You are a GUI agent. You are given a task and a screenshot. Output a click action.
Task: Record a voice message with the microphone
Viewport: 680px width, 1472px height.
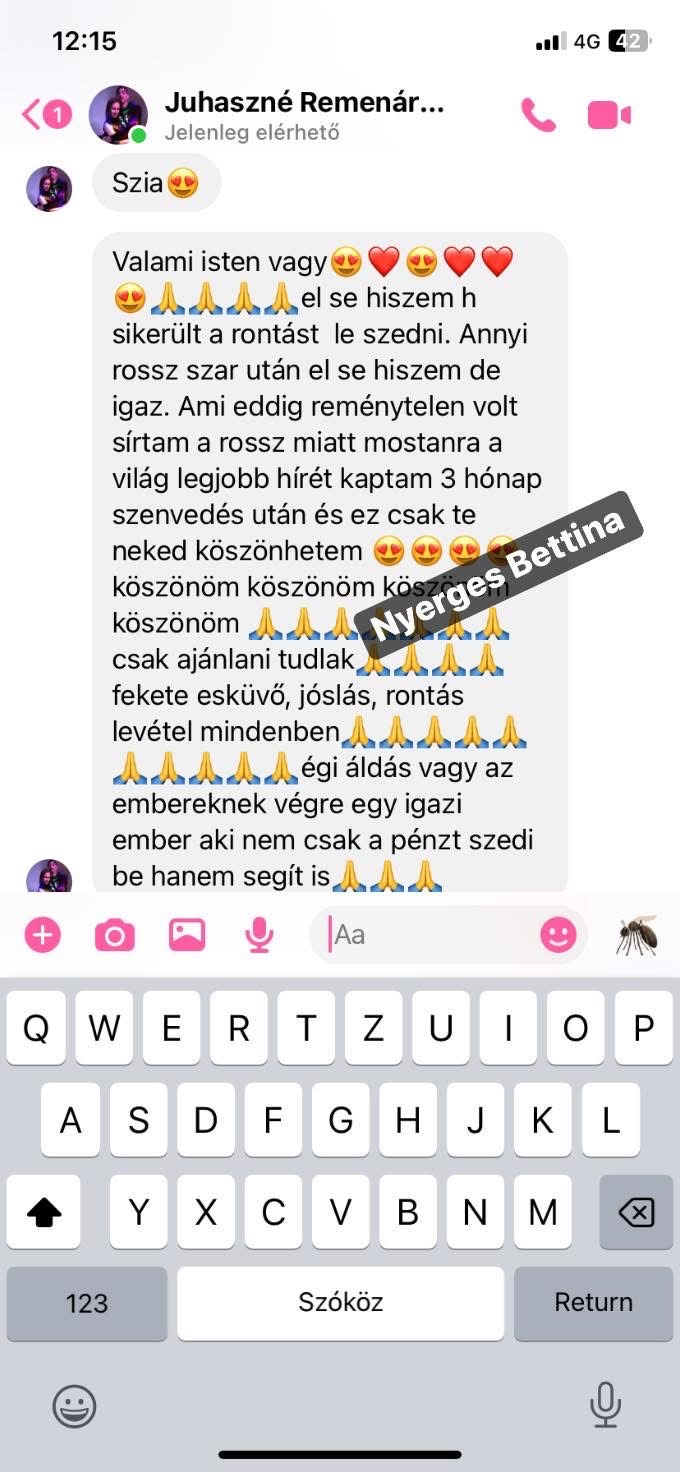coord(259,935)
